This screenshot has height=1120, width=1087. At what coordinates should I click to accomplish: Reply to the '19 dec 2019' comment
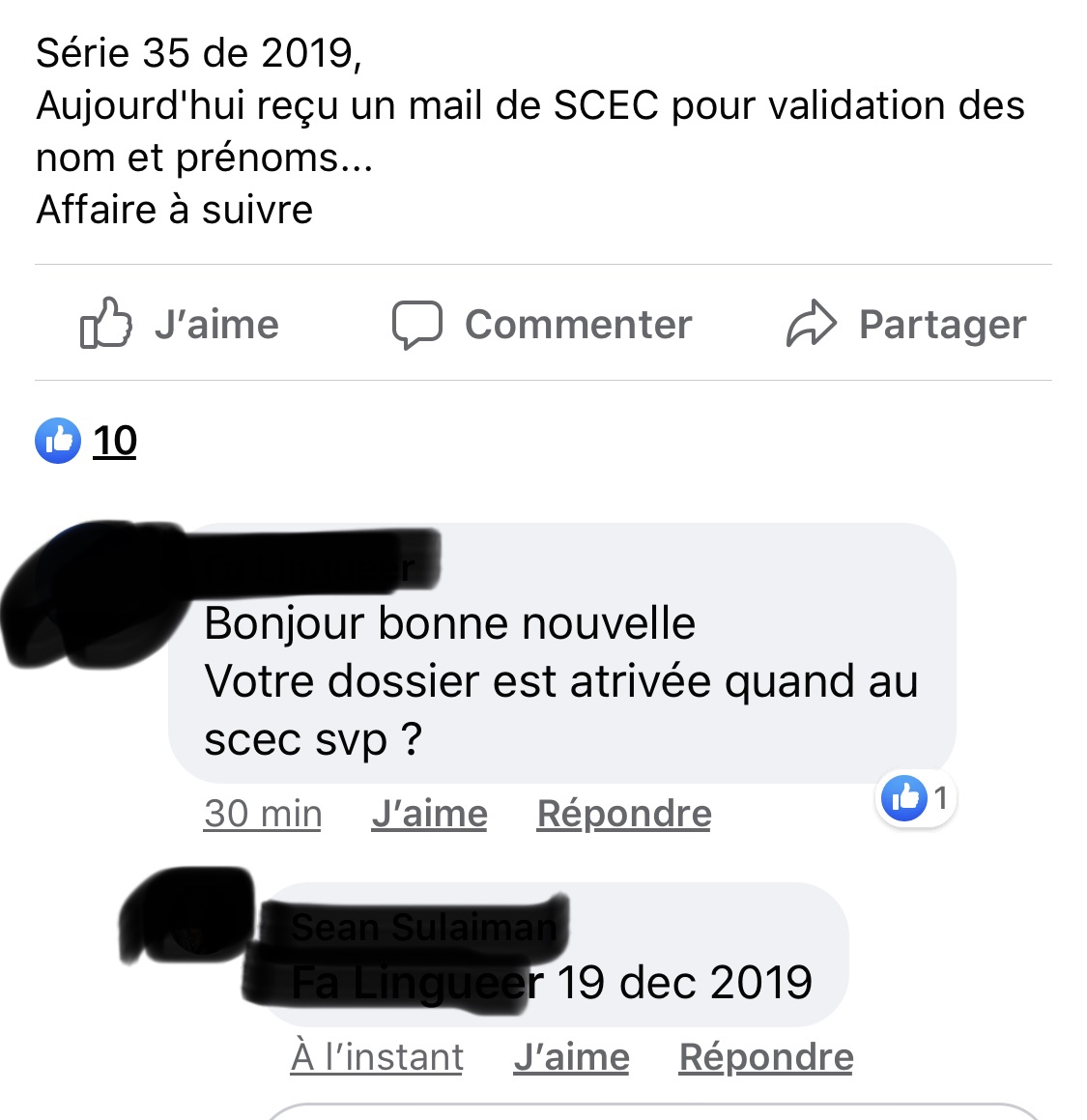tap(766, 1057)
